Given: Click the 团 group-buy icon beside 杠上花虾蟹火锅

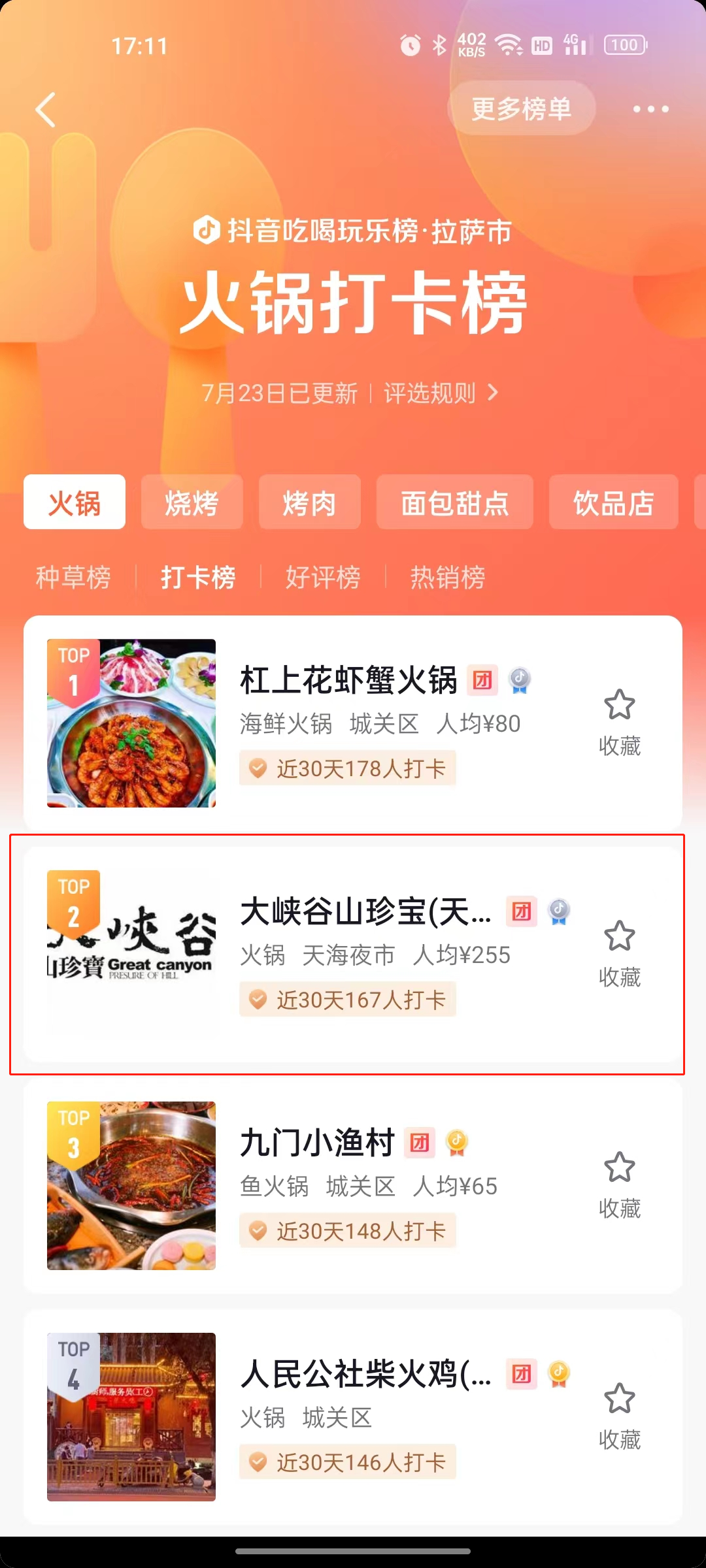Looking at the screenshot, I should coord(482,681).
